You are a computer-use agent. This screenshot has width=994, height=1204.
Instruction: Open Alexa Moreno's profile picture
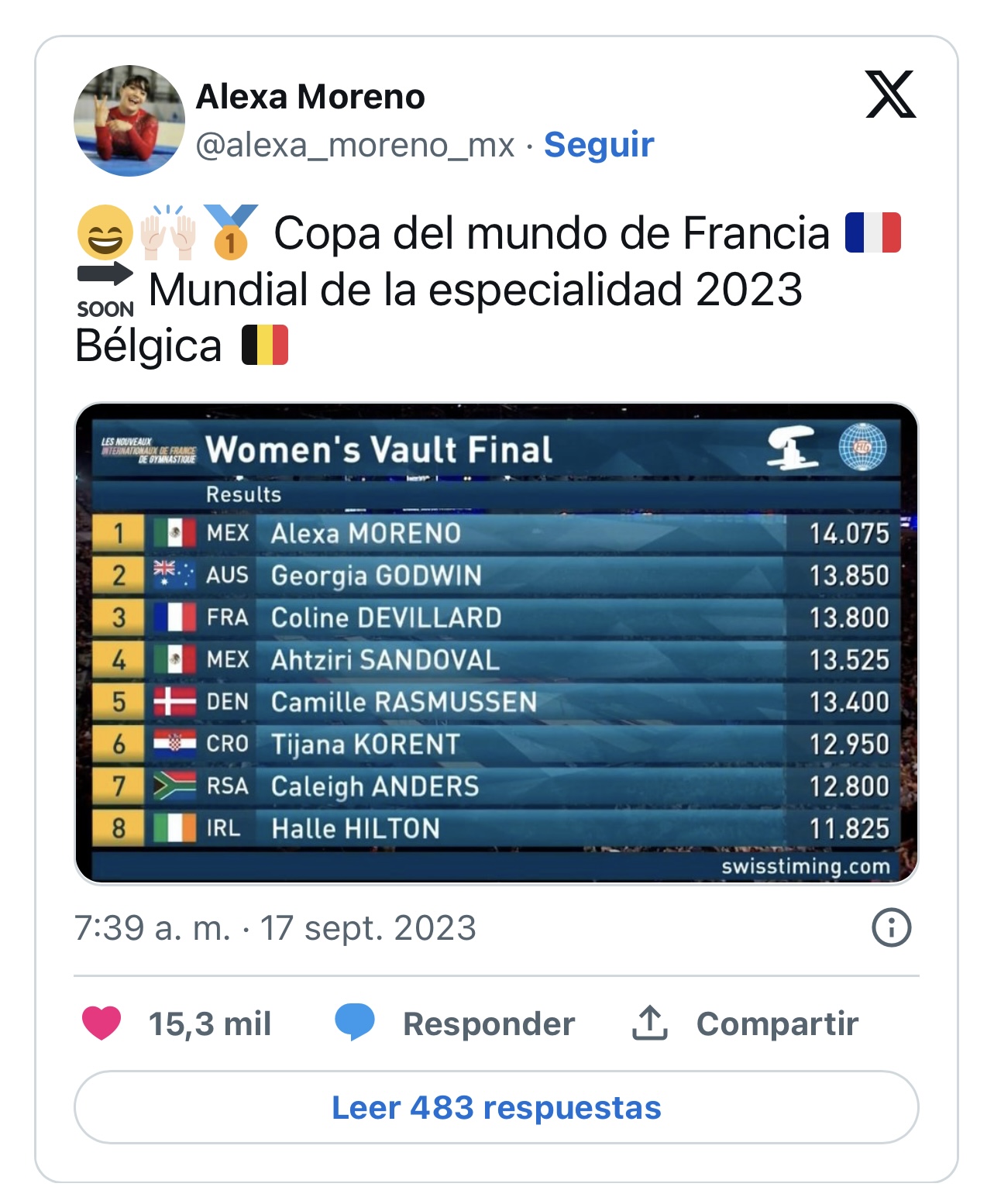point(129,121)
